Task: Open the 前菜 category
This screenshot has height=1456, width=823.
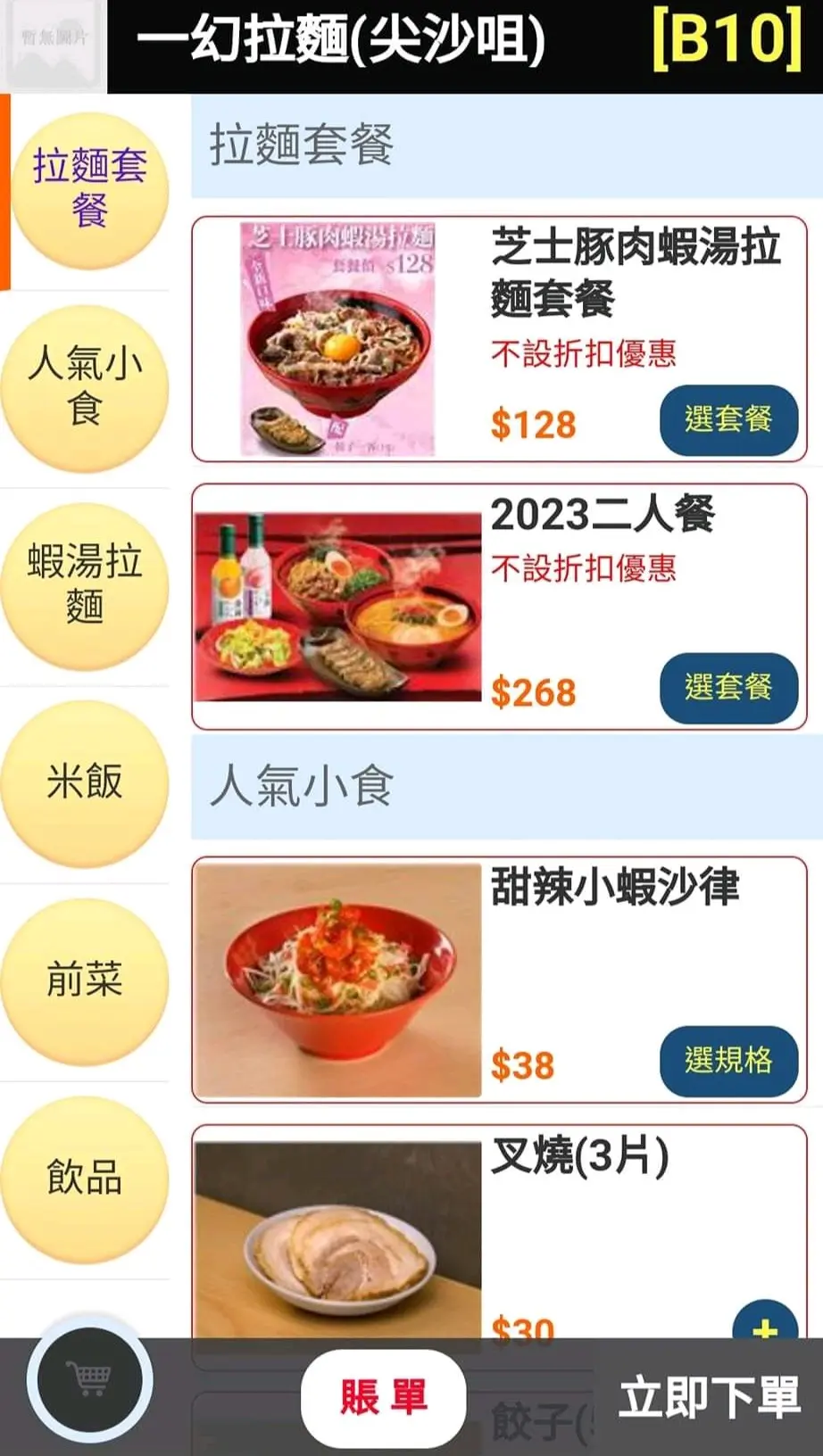Action: tap(86, 980)
